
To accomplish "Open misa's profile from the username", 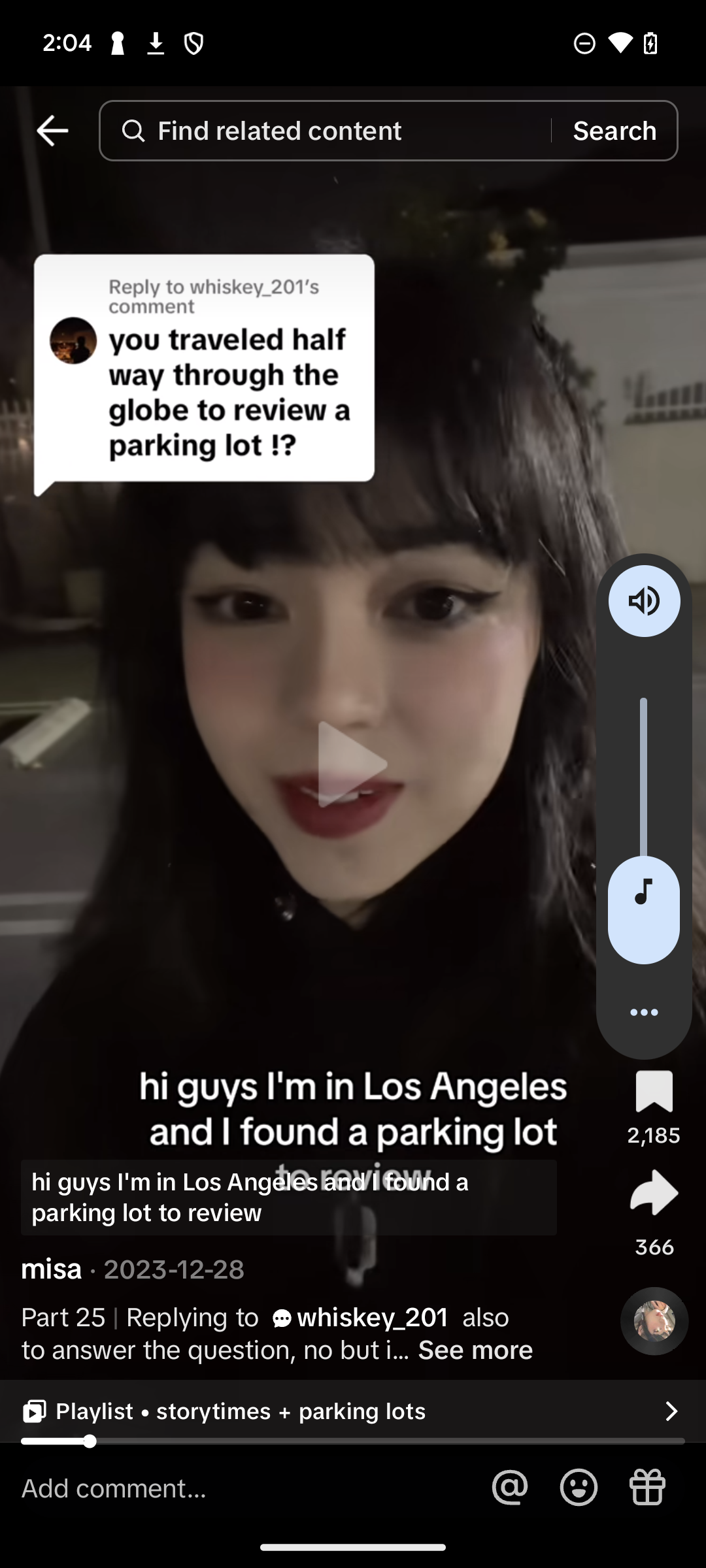I will 51,1269.
